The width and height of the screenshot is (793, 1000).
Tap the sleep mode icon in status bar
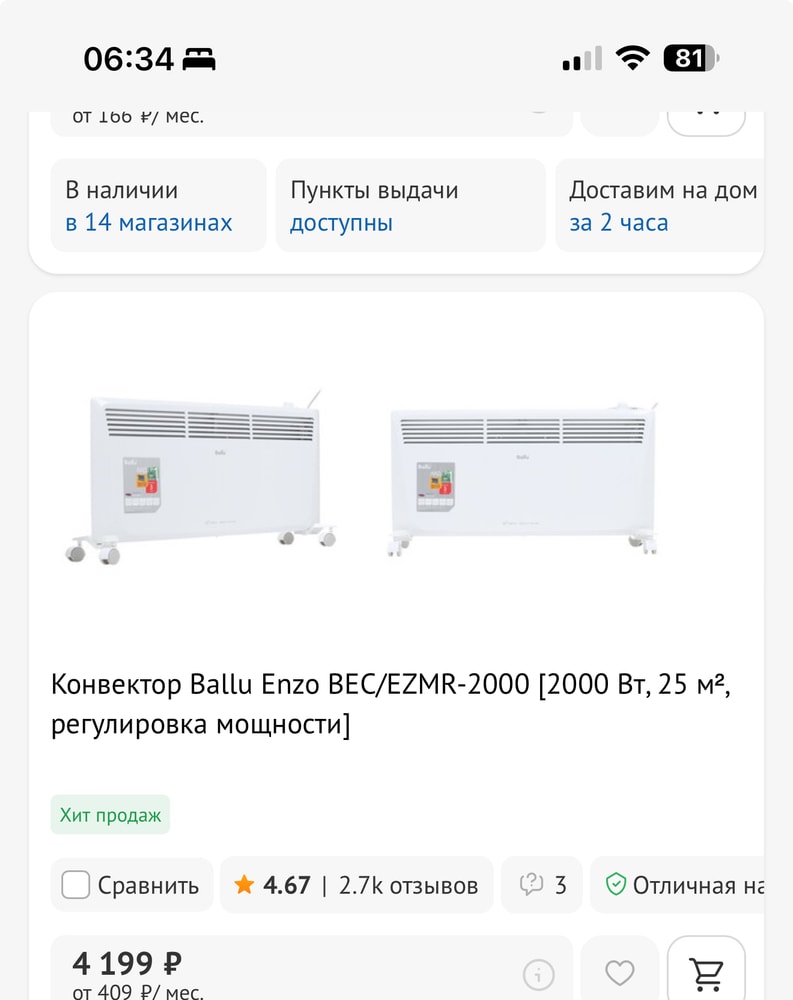[202, 58]
